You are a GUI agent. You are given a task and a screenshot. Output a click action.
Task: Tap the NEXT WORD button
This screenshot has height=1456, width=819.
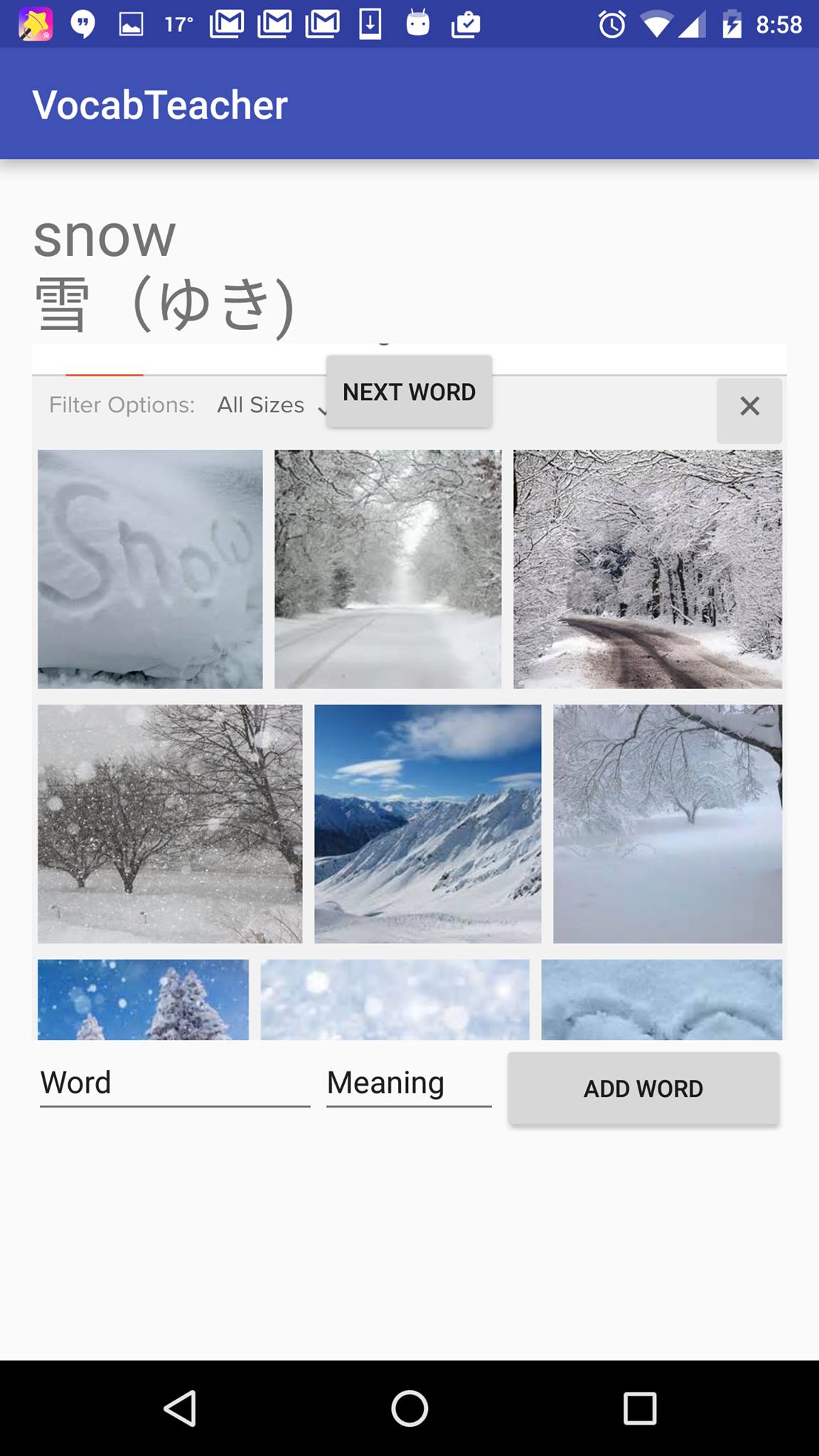tap(409, 392)
